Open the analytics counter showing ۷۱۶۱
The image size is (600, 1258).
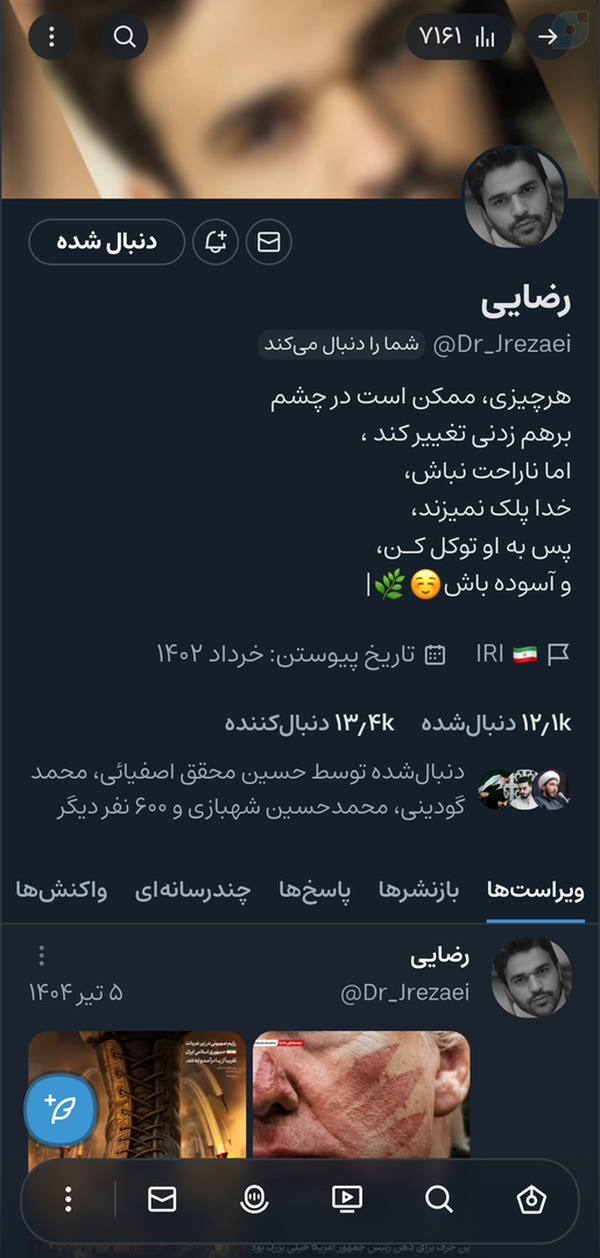click(x=458, y=37)
